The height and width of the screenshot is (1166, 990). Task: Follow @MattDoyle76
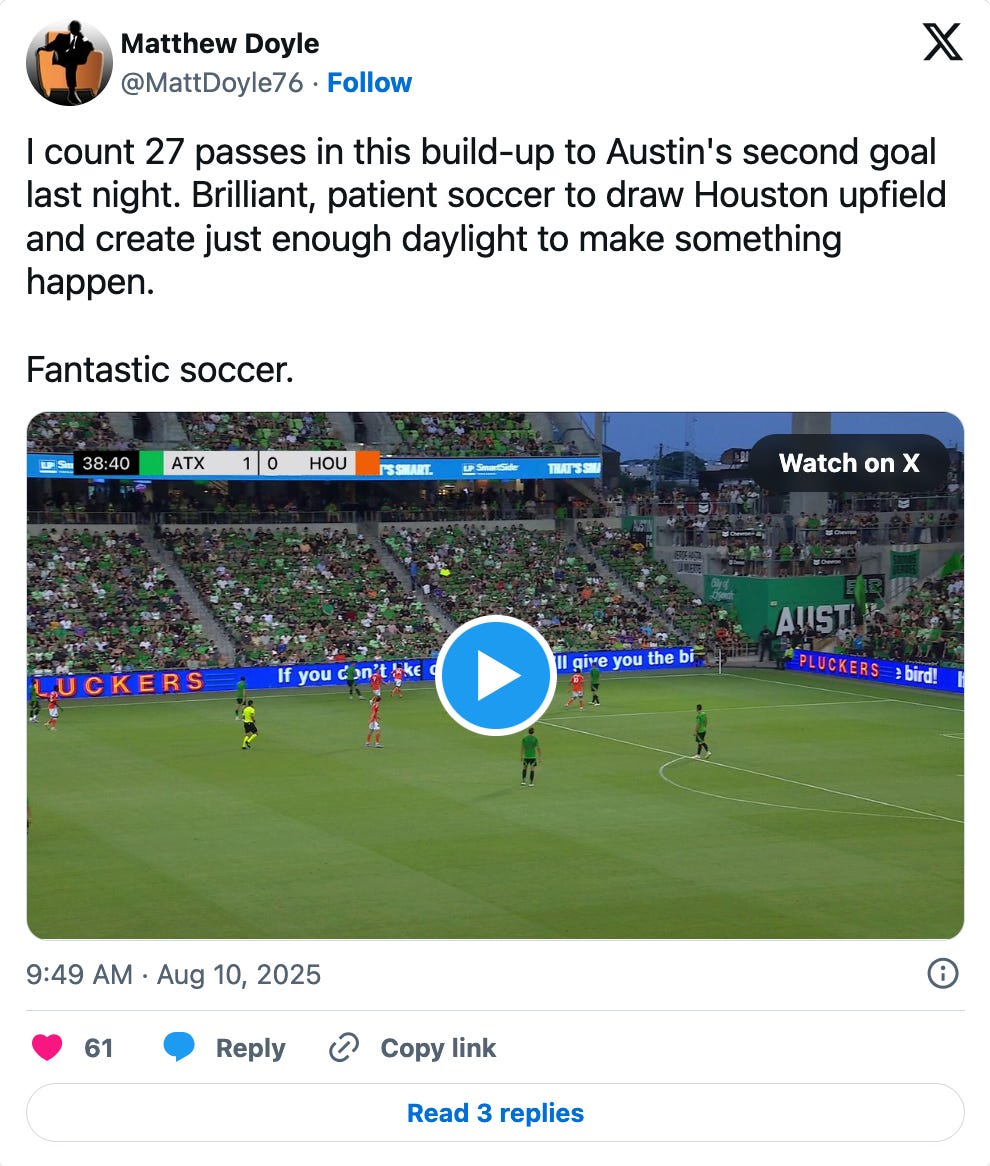369,82
